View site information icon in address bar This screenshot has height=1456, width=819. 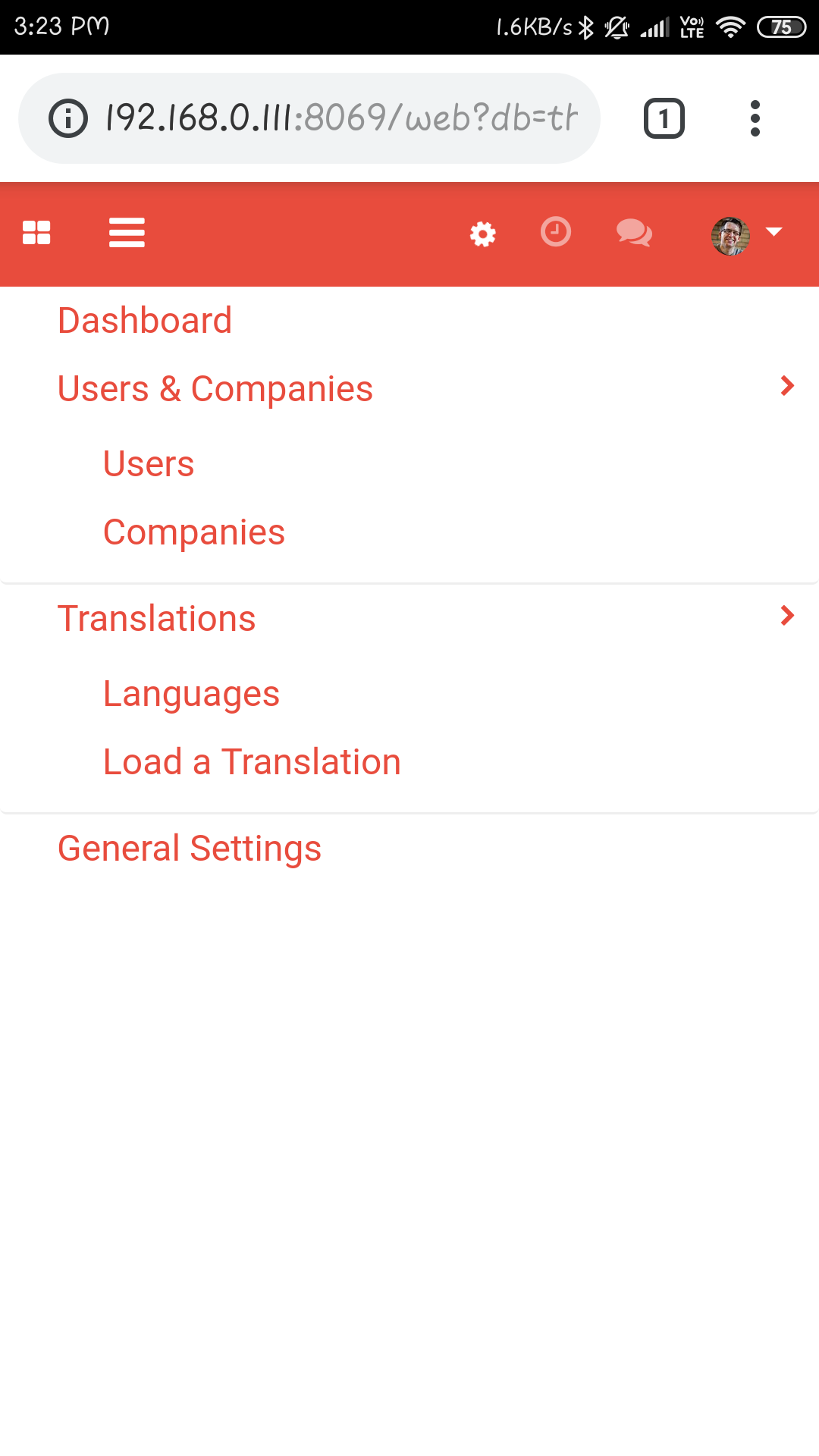click(x=68, y=118)
